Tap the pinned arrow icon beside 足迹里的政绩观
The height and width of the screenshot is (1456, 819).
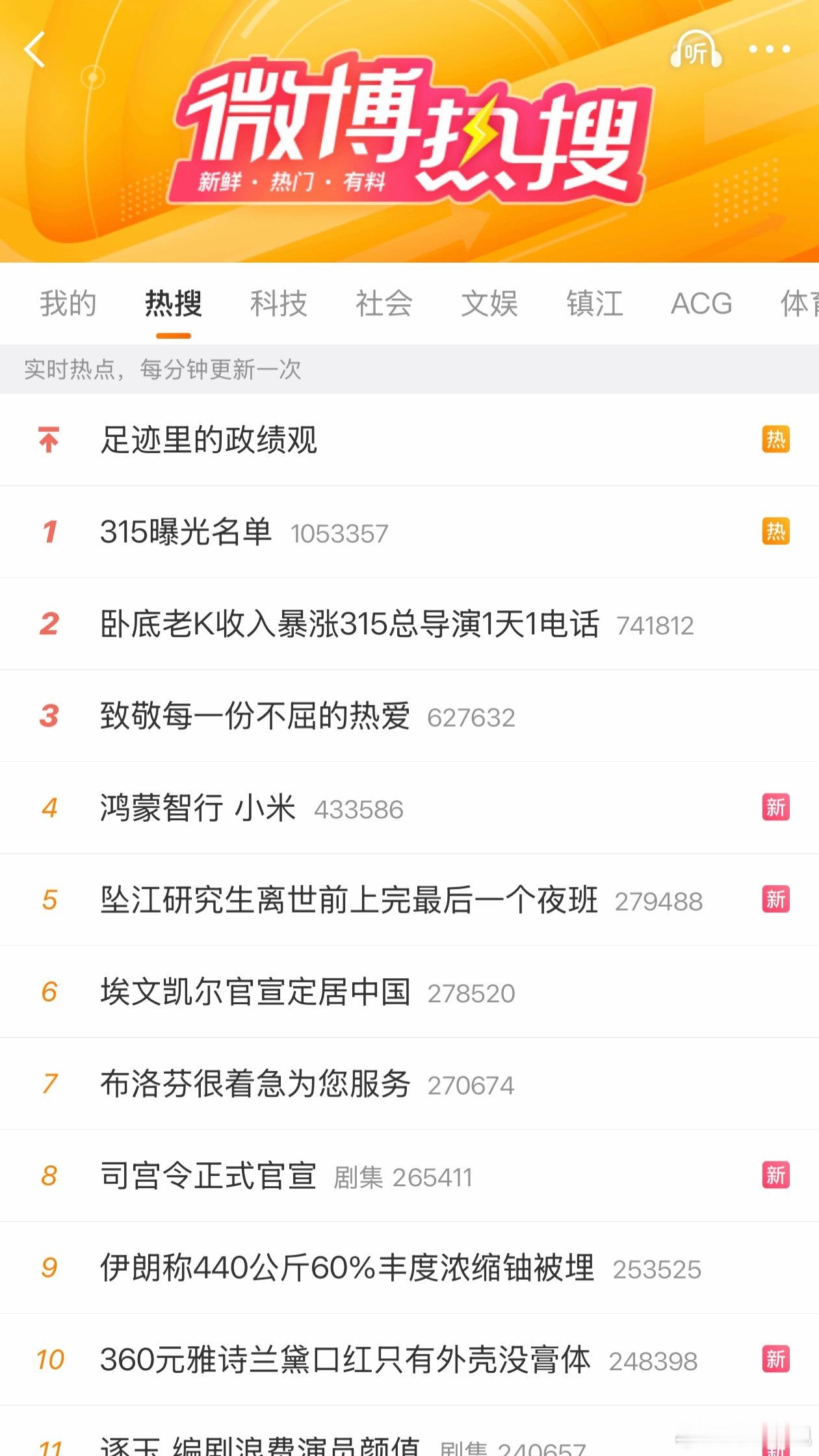[x=48, y=439]
